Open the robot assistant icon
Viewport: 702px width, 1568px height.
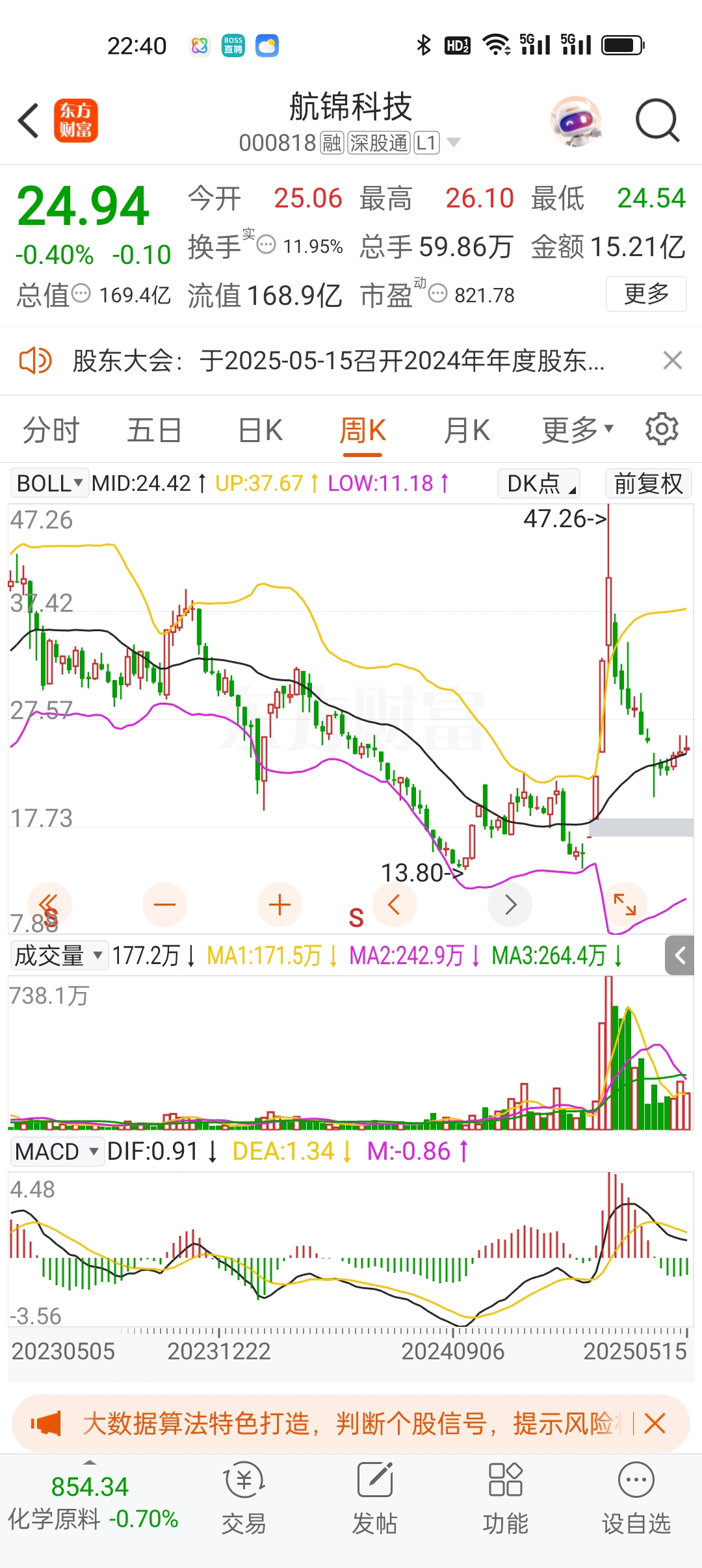pyautogui.click(x=576, y=121)
